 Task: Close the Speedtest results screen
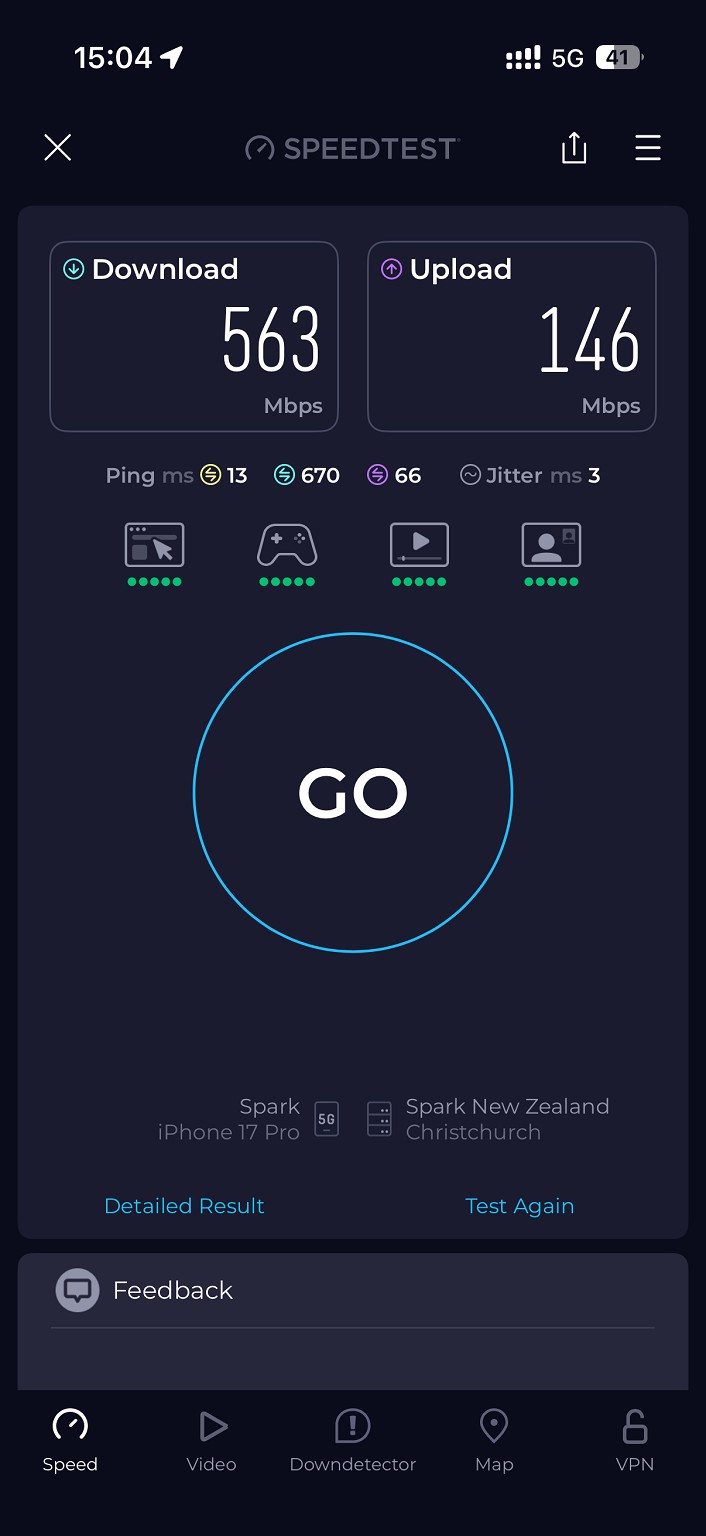58,148
